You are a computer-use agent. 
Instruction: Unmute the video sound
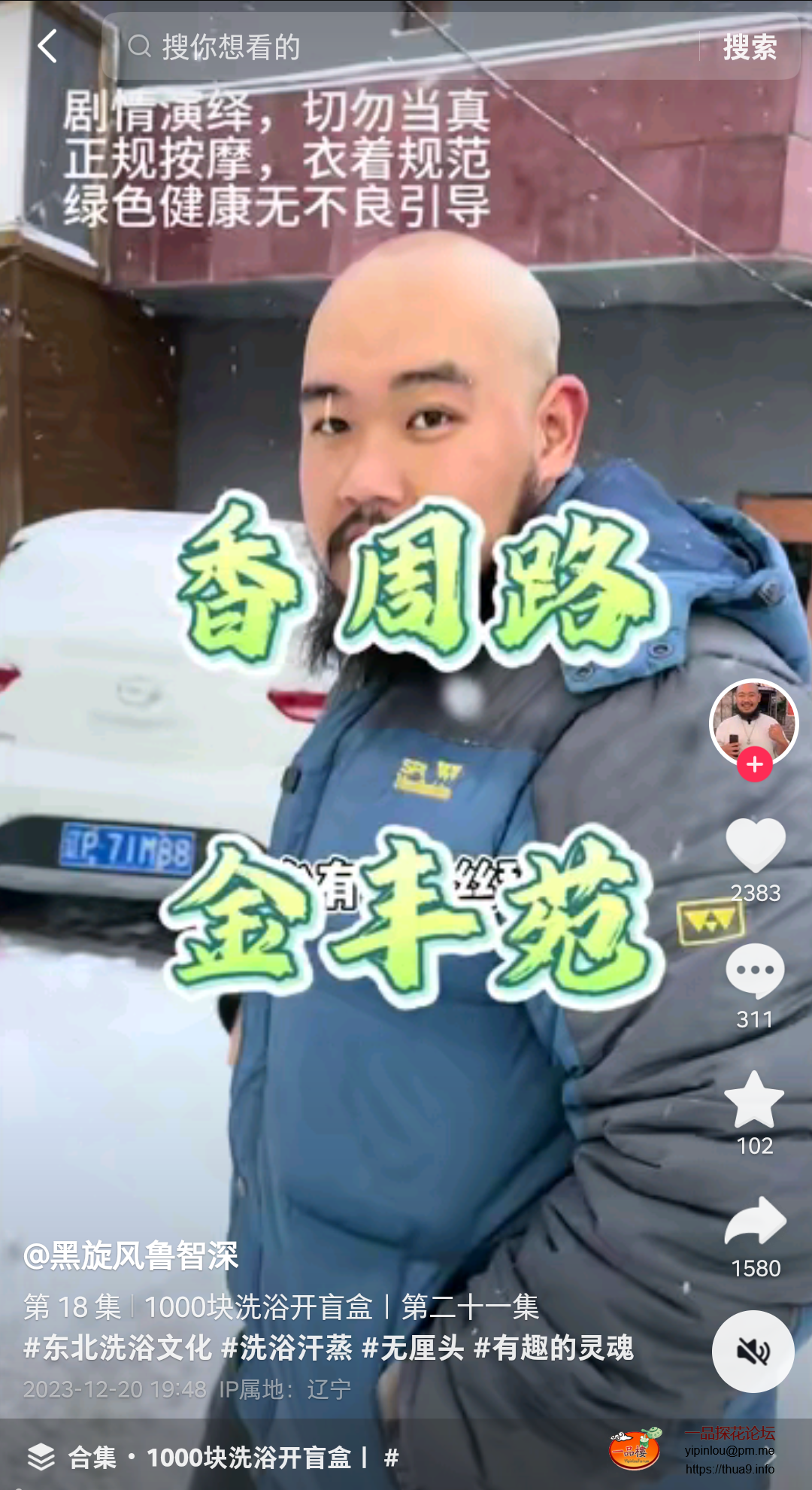tap(753, 1352)
